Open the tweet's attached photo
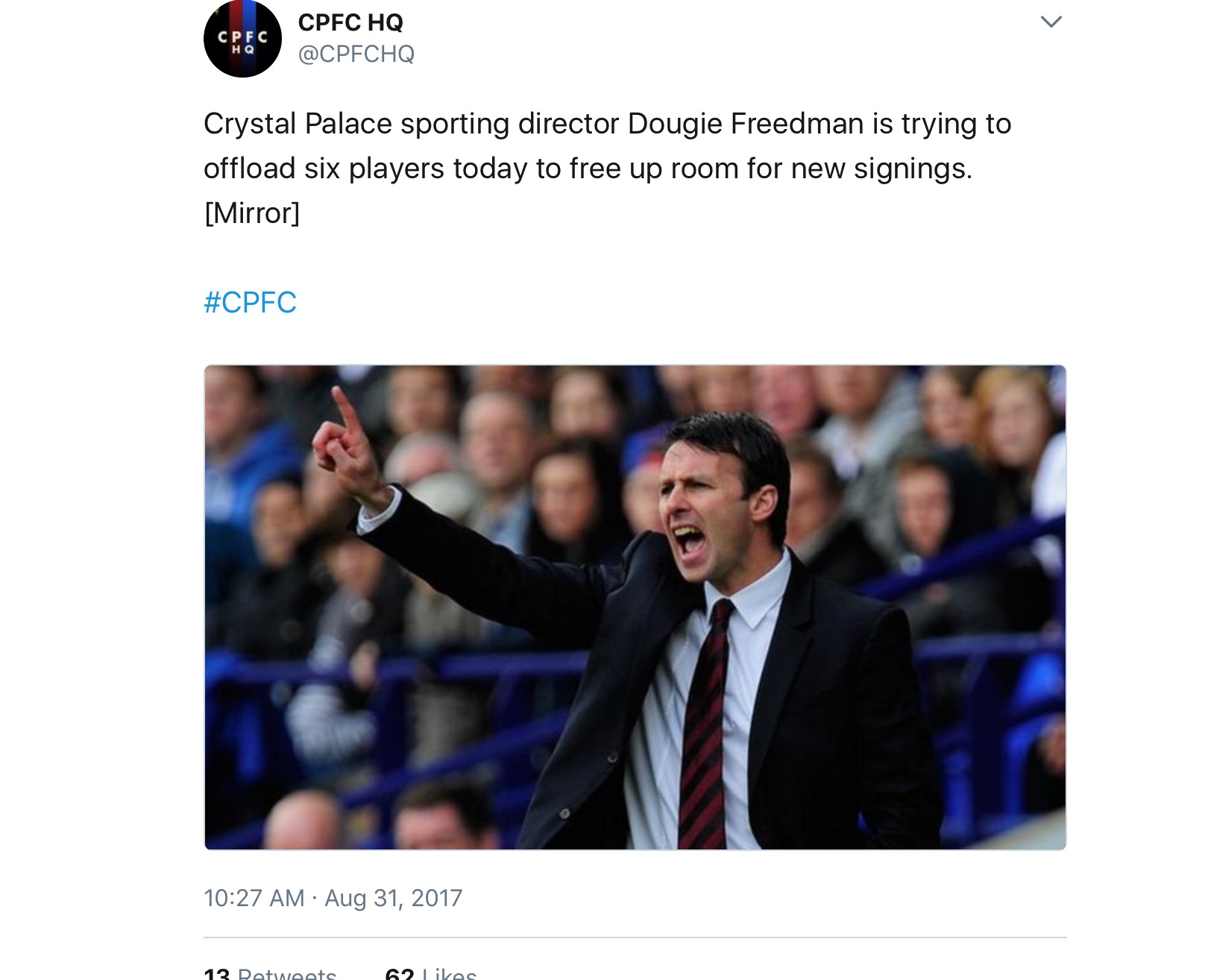 [635, 607]
